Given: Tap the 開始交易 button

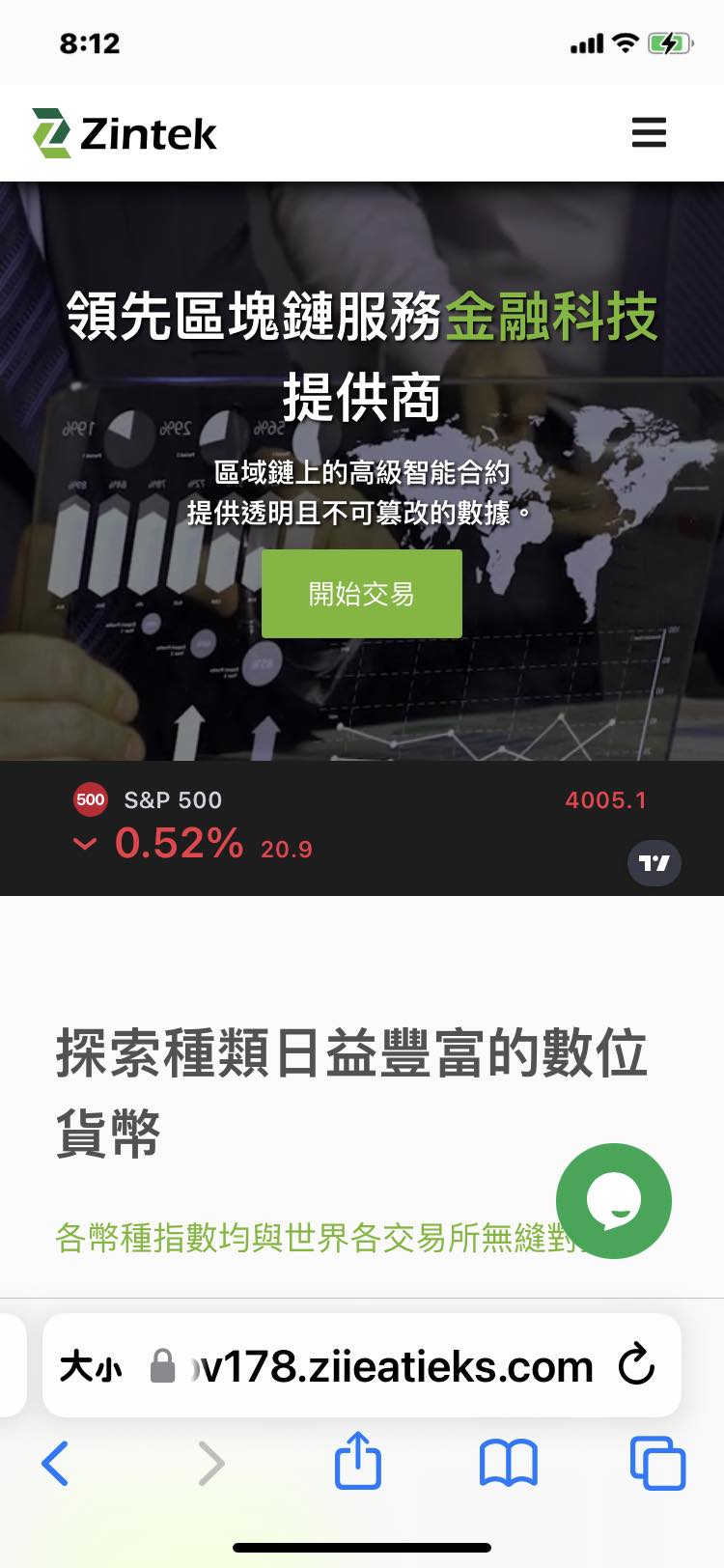Looking at the screenshot, I should pyautogui.click(x=362, y=594).
